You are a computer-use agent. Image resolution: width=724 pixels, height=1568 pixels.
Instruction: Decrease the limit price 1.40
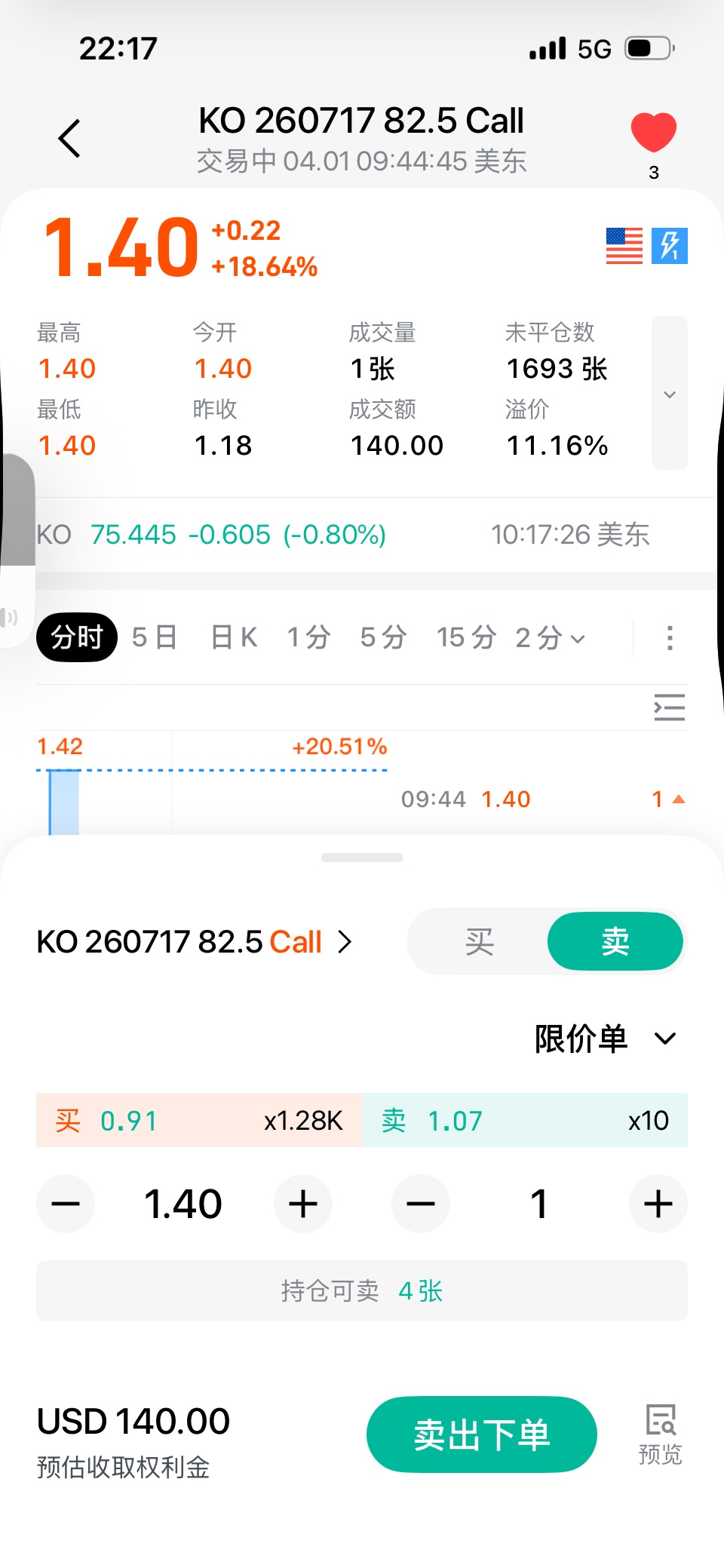(66, 1204)
